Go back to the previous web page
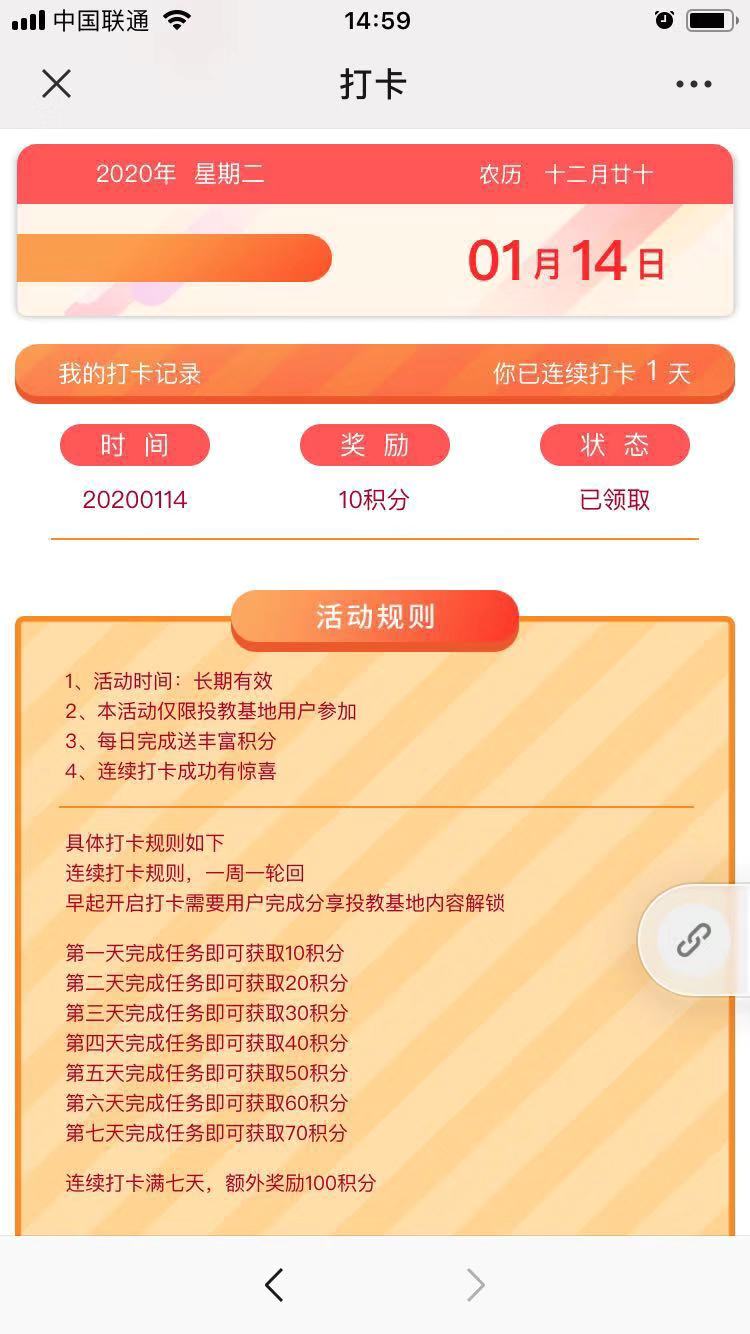Viewport: 750px width, 1334px height. coord(274,1285)
